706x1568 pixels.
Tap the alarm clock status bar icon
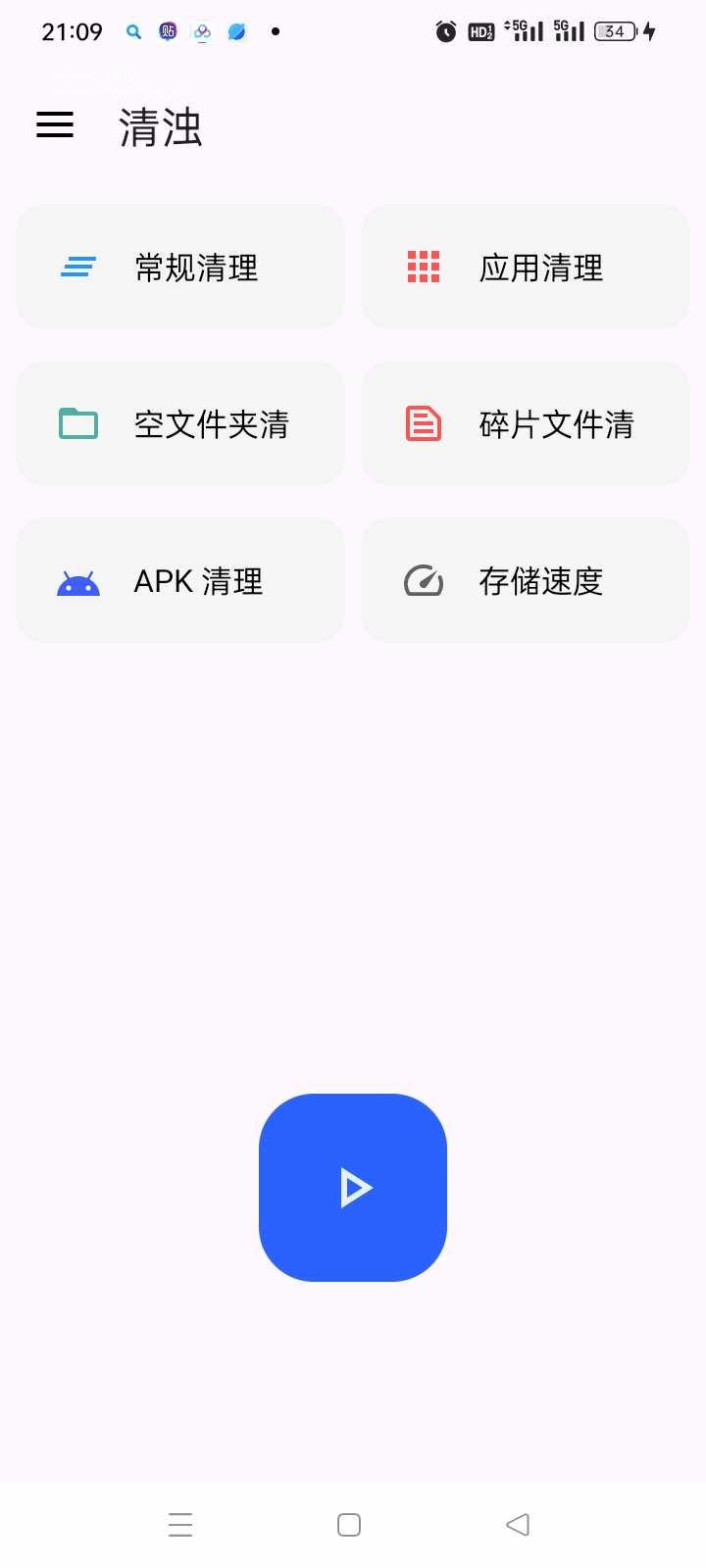[x=444, y=31]
